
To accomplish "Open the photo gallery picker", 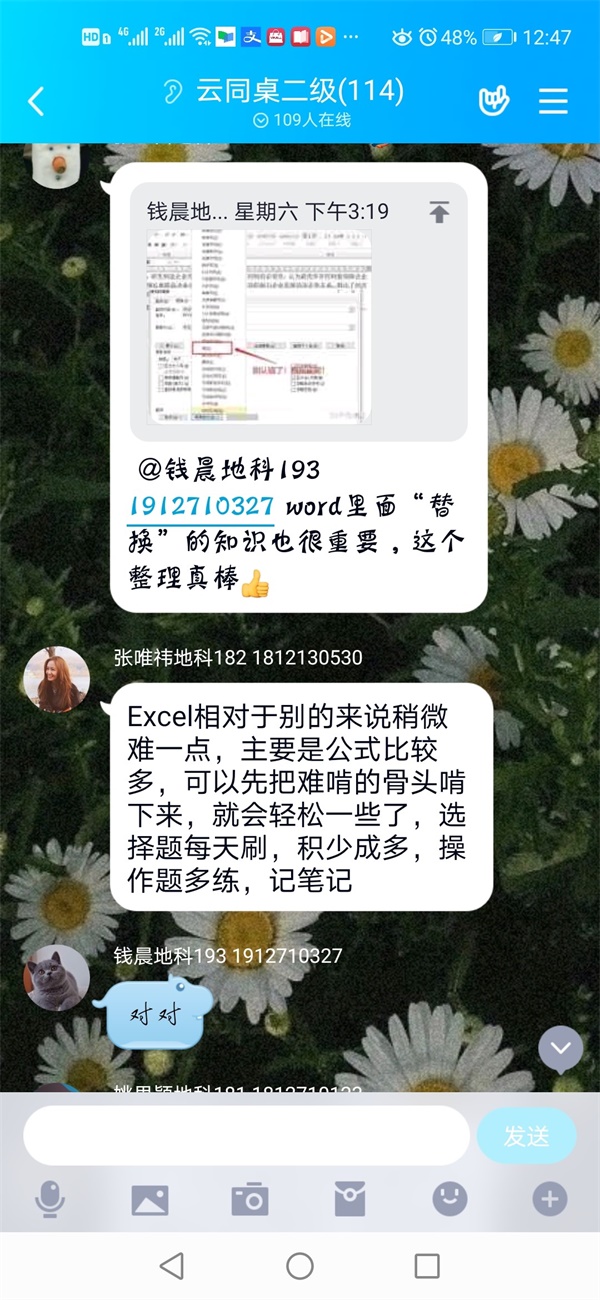I will coord(150,1198).
